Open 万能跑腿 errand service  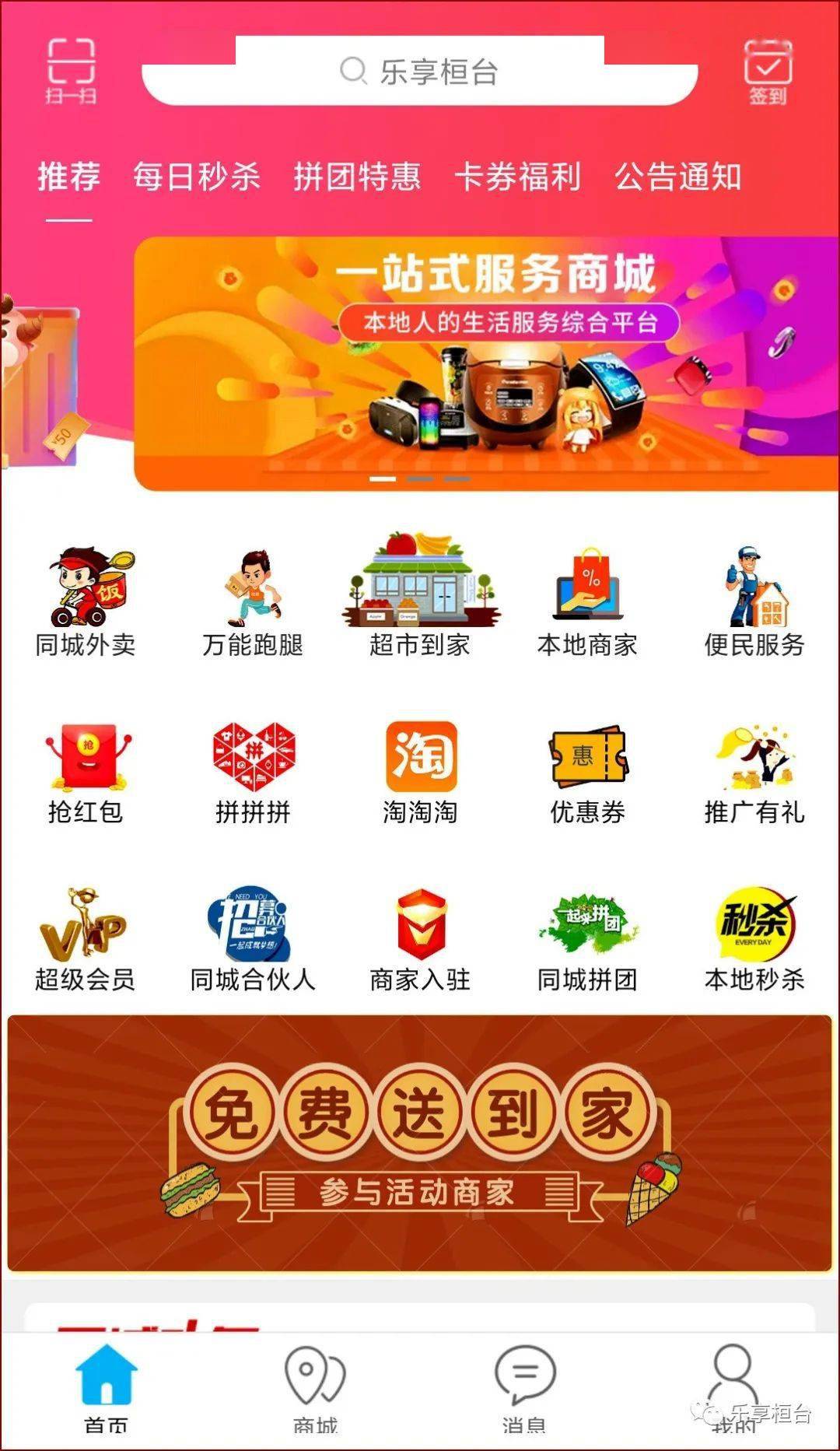point(253,601)
